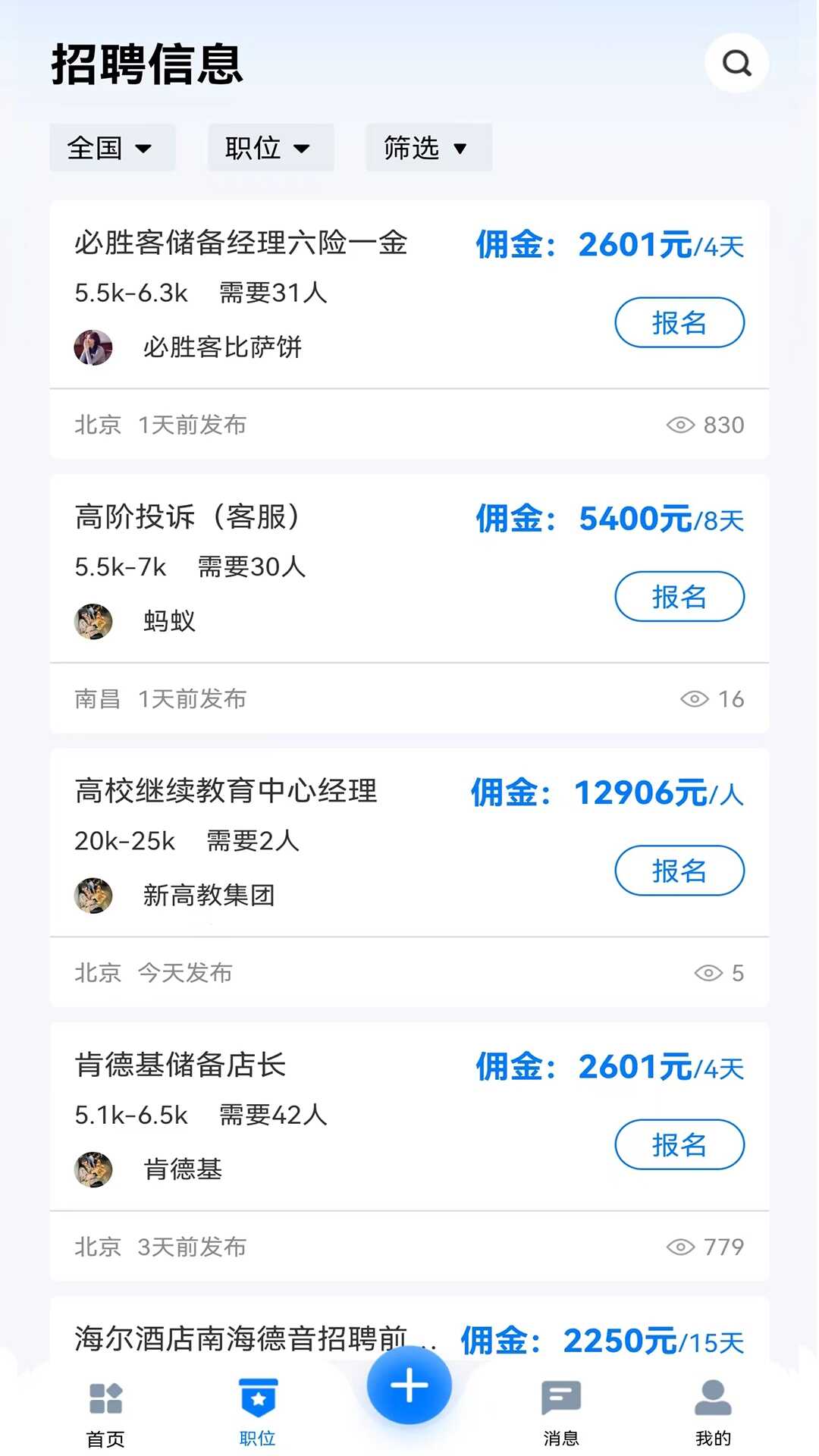Tap 报名 for 高校继续教育中心经理 job

pos(679,871)
